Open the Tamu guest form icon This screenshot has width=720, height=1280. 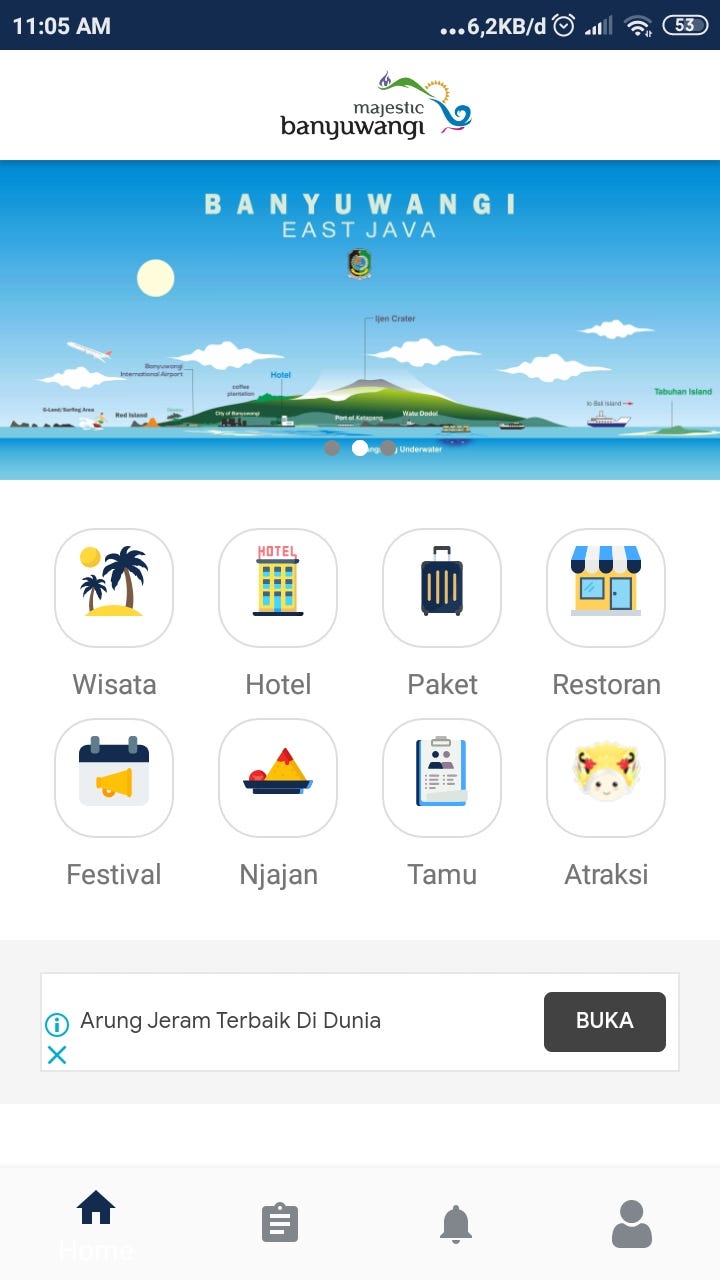442,778
